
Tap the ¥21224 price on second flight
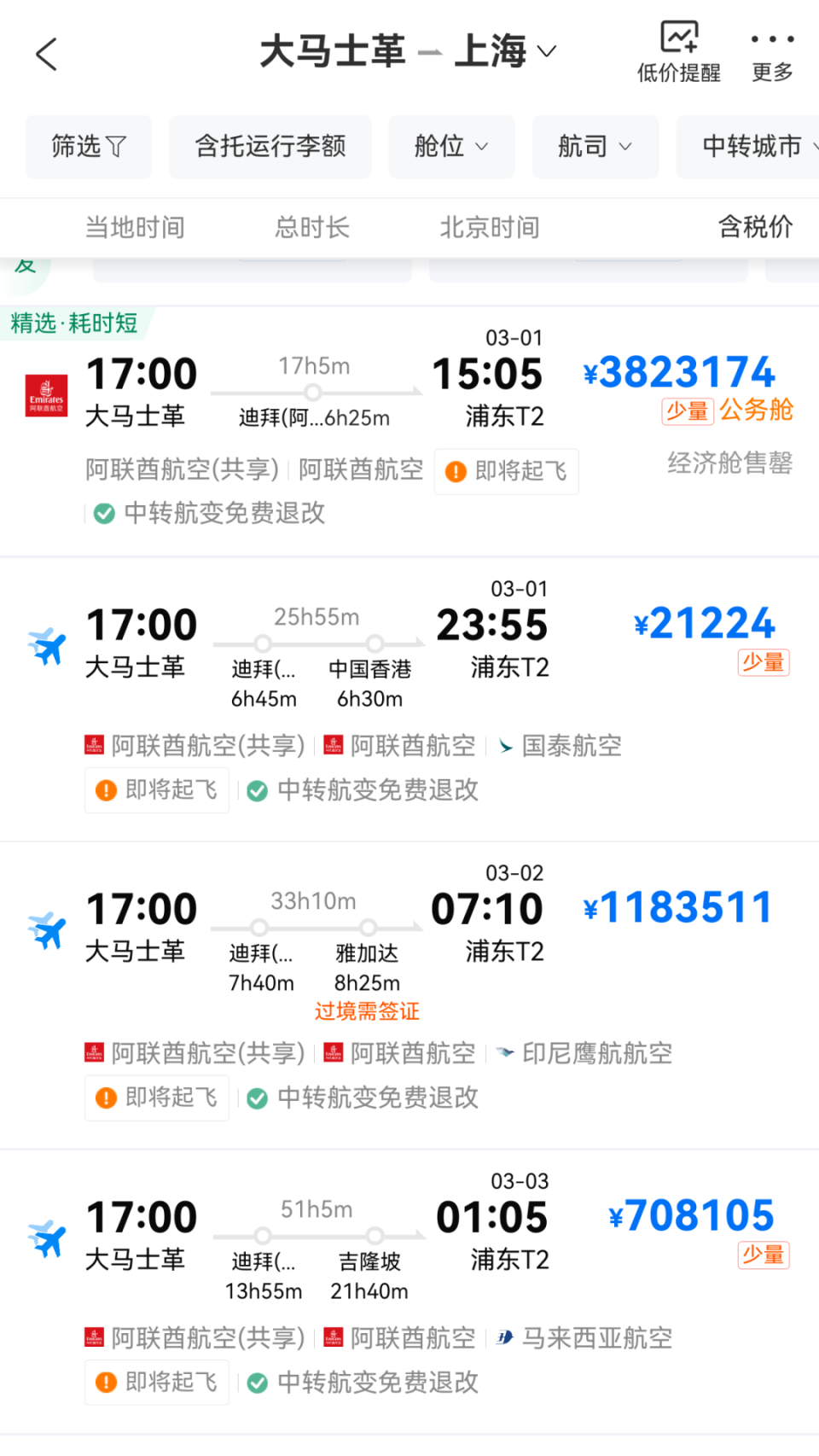(704, 622)
